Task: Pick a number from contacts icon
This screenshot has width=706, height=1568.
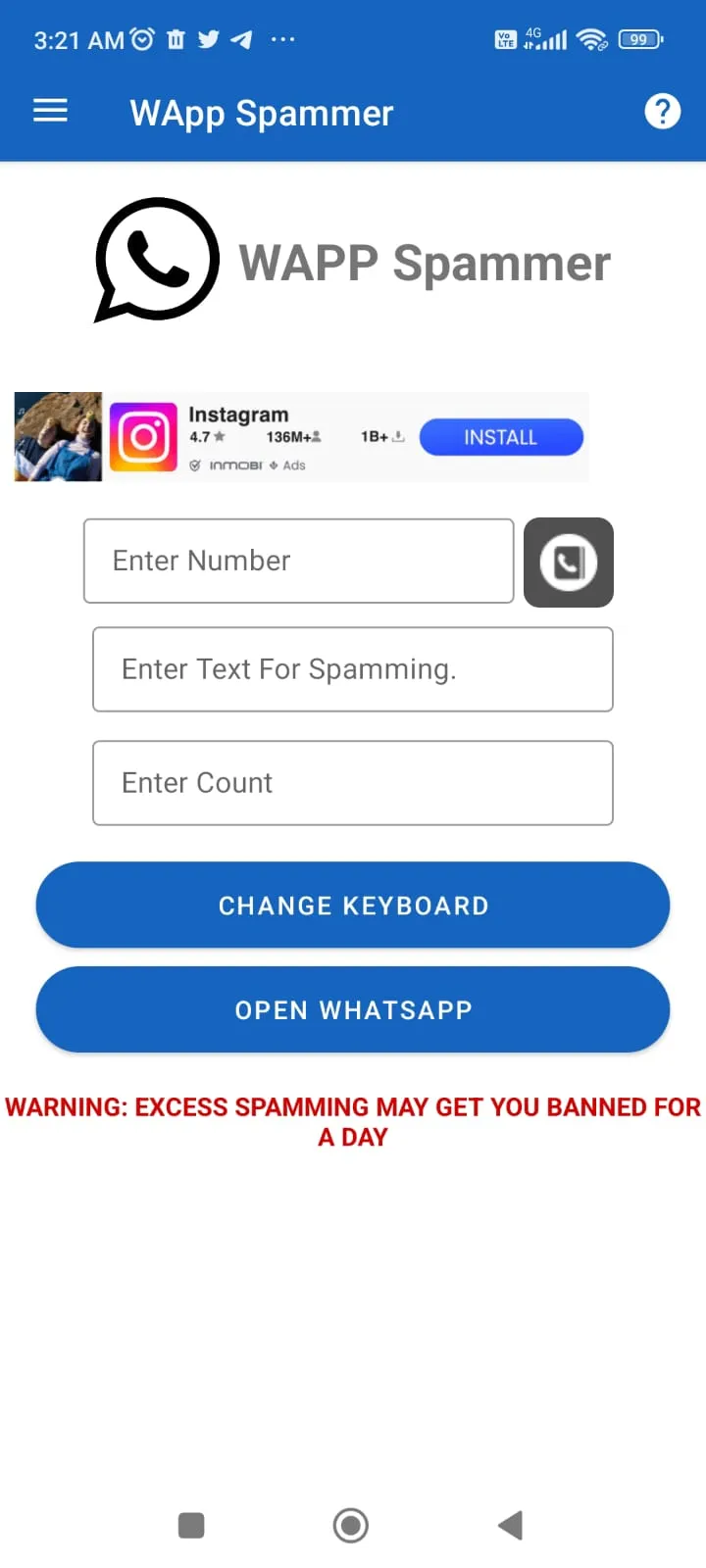Action: pos(569,563)
